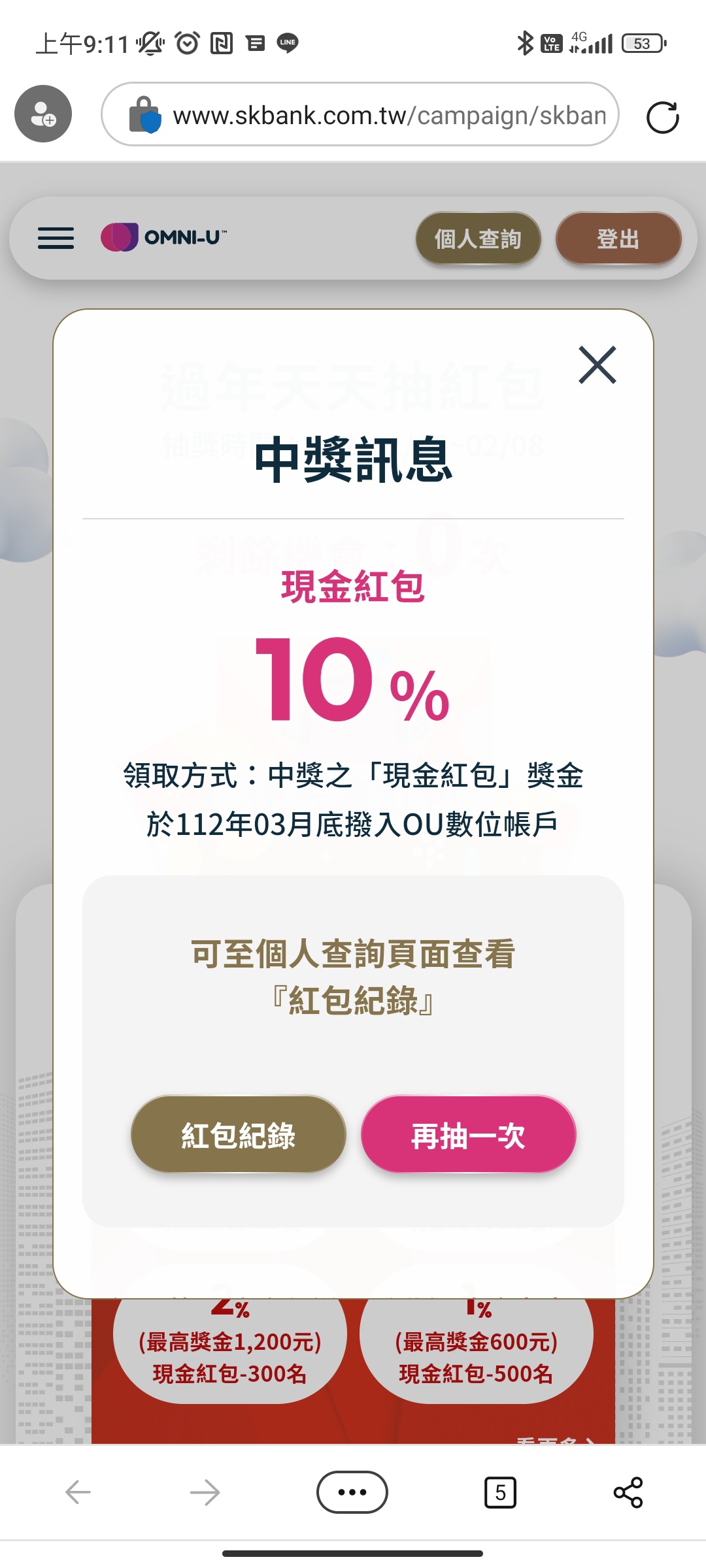706x1568 pixels.
Task: Tap 再抽一次 to draw again
Action: 468,1134
